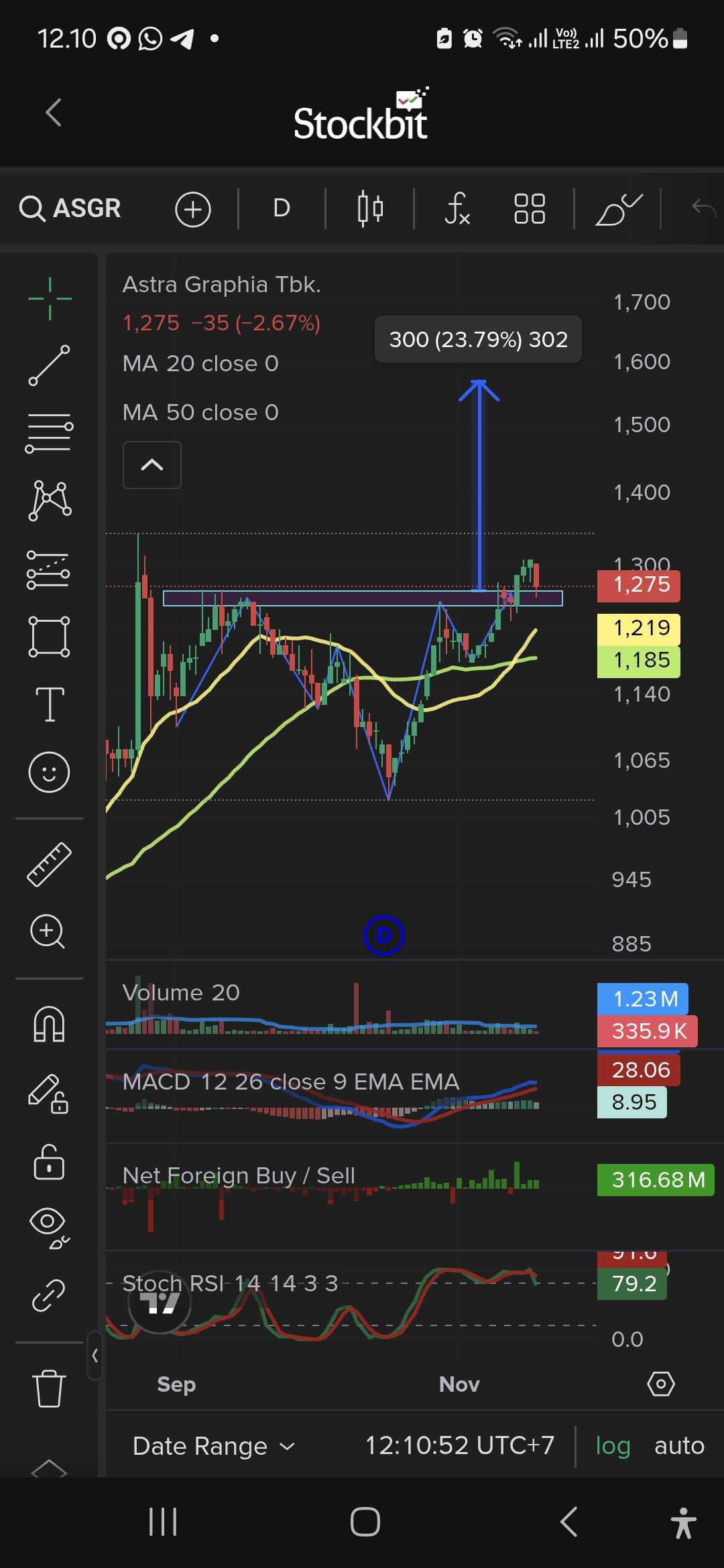724x1568 pixels.
Task: Hide all drawings with the eye icon
Action: [49, 1228]
